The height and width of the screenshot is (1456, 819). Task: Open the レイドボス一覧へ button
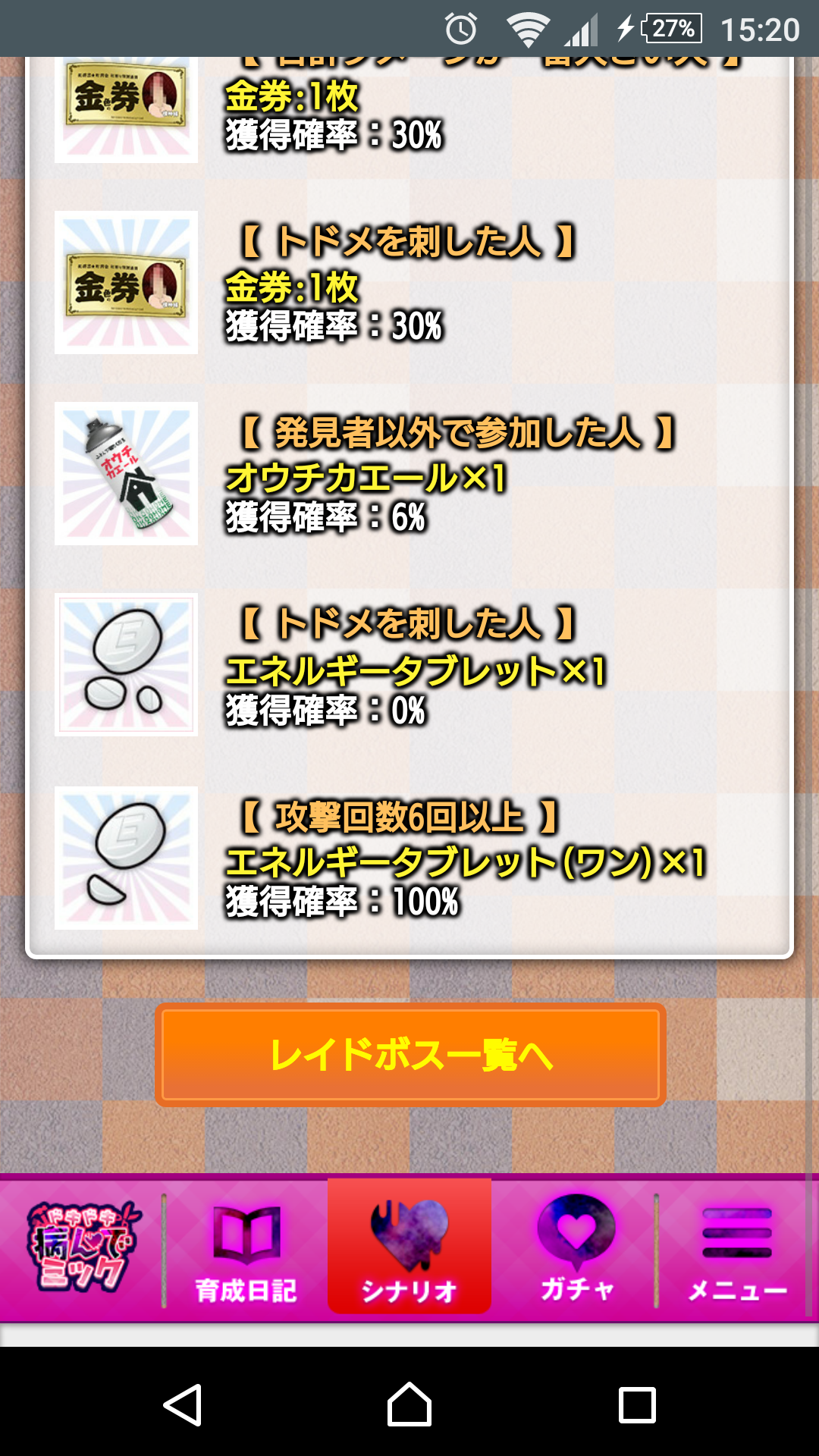point(409,1054)
